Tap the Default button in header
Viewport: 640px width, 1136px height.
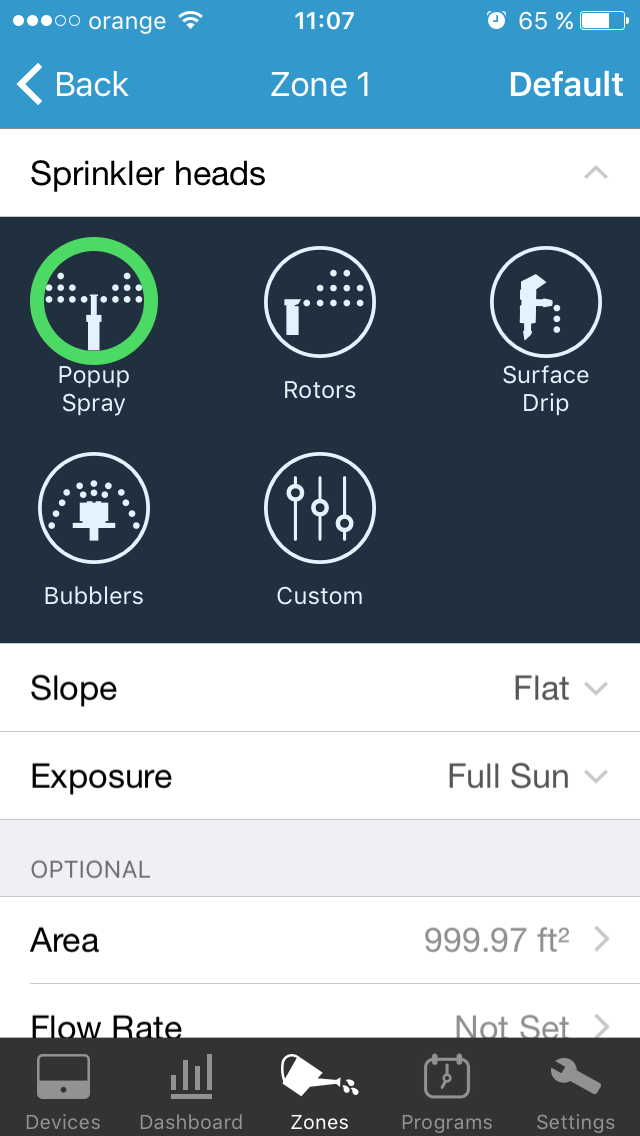click(566, 85)
